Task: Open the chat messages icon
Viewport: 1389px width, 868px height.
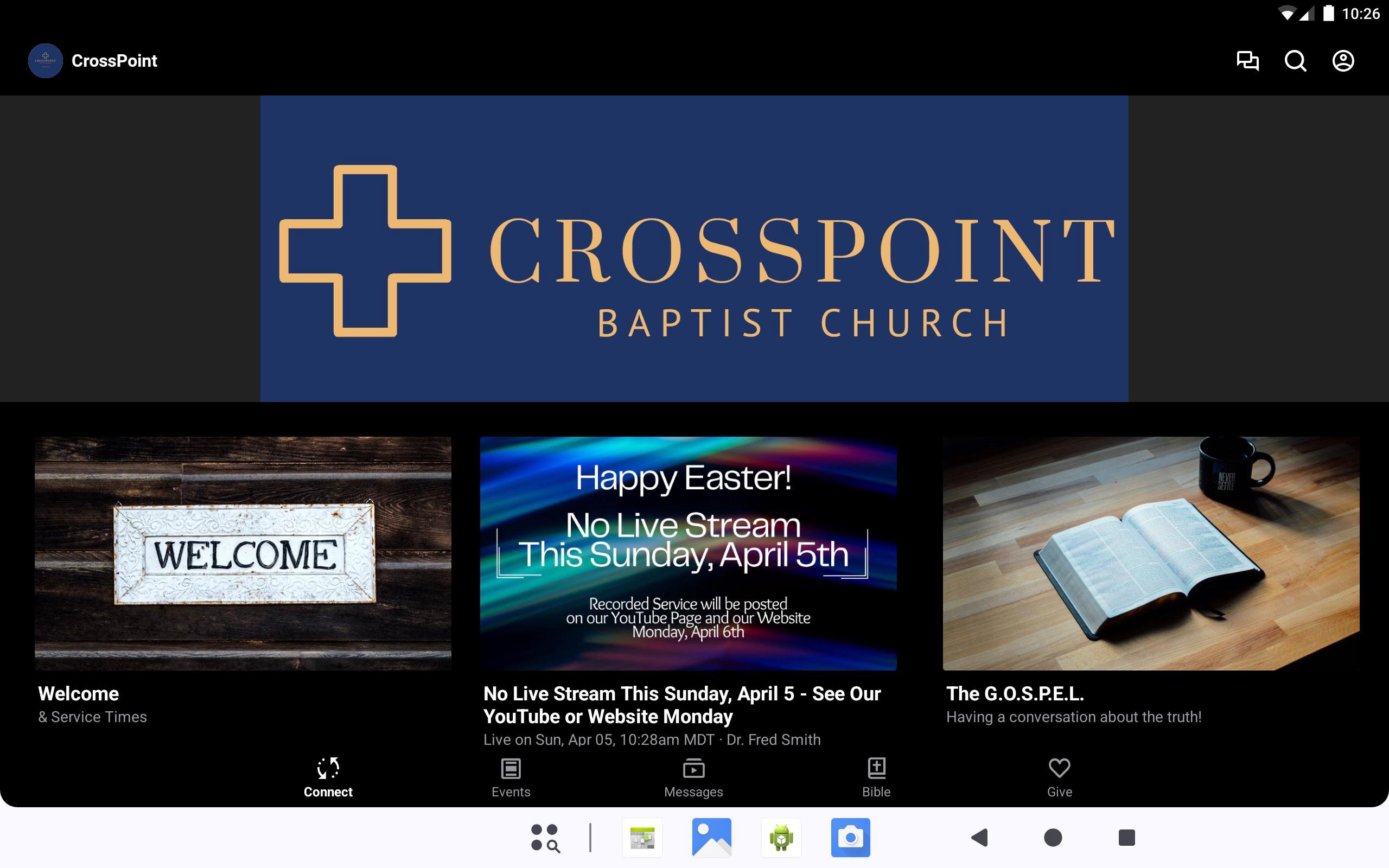Action: pyautogui.click(x=1247, y=61)
